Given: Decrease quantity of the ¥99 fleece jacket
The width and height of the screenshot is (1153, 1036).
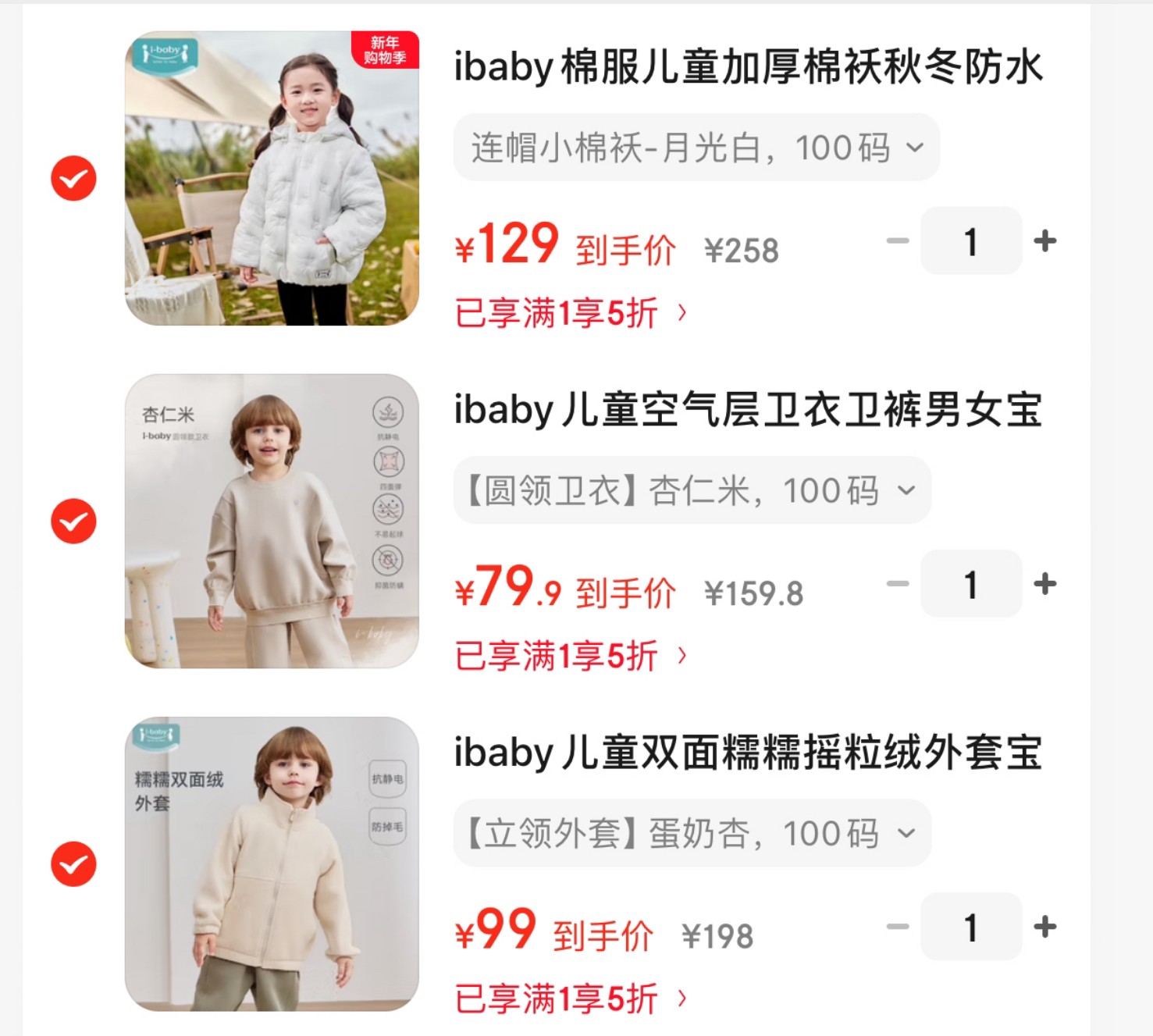Looking at the screenshot, I should click(x=898, y=927).
